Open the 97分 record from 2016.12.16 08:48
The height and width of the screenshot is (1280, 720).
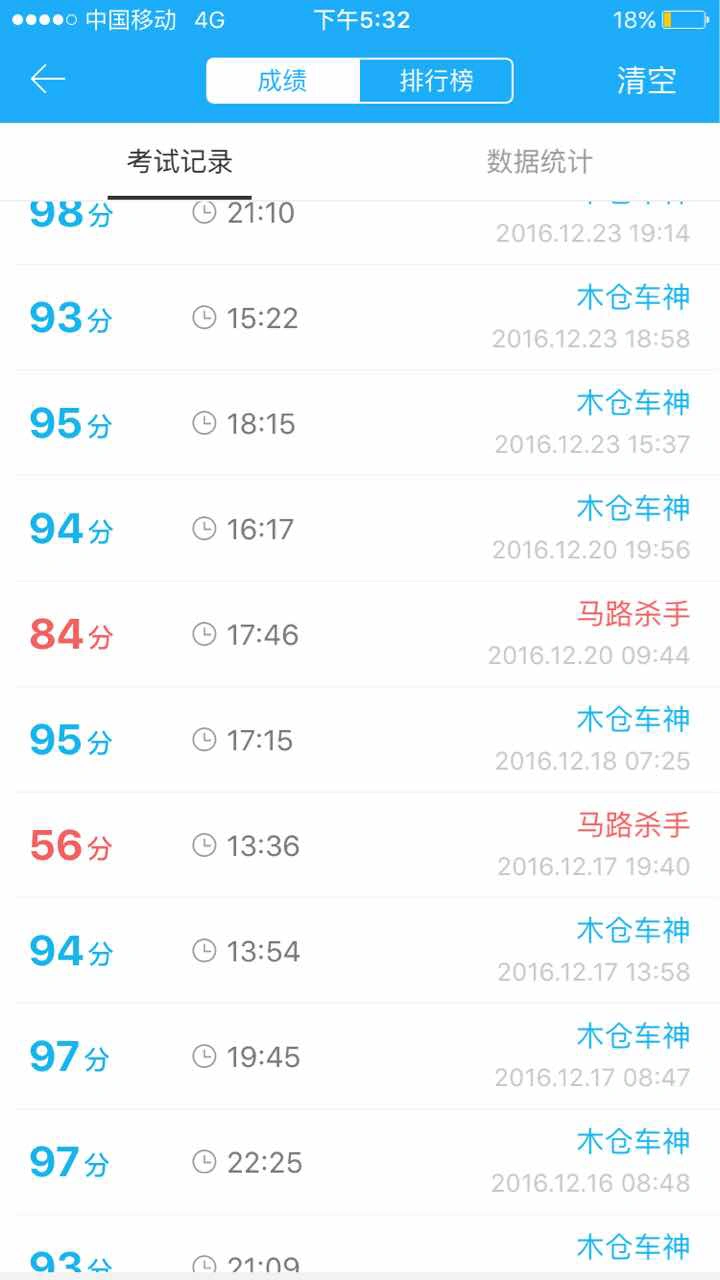[360, 1162]
